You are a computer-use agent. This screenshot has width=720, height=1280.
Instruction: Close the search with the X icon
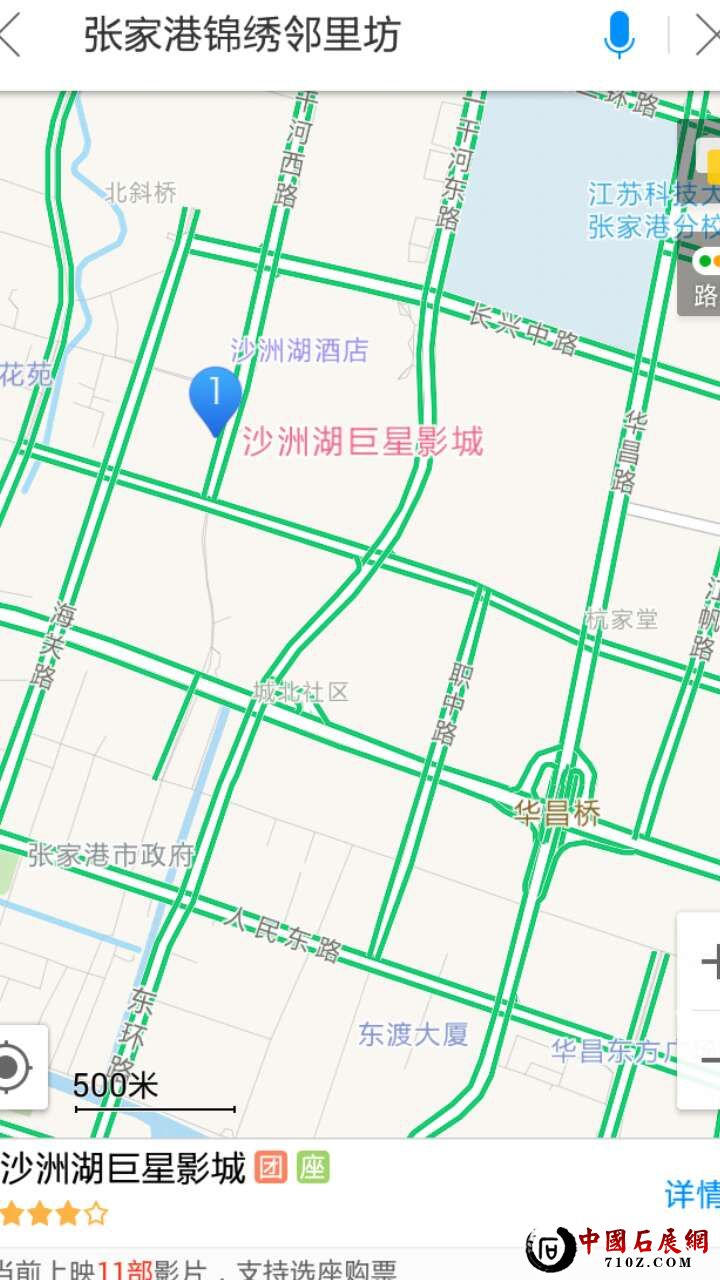[707, 36]
